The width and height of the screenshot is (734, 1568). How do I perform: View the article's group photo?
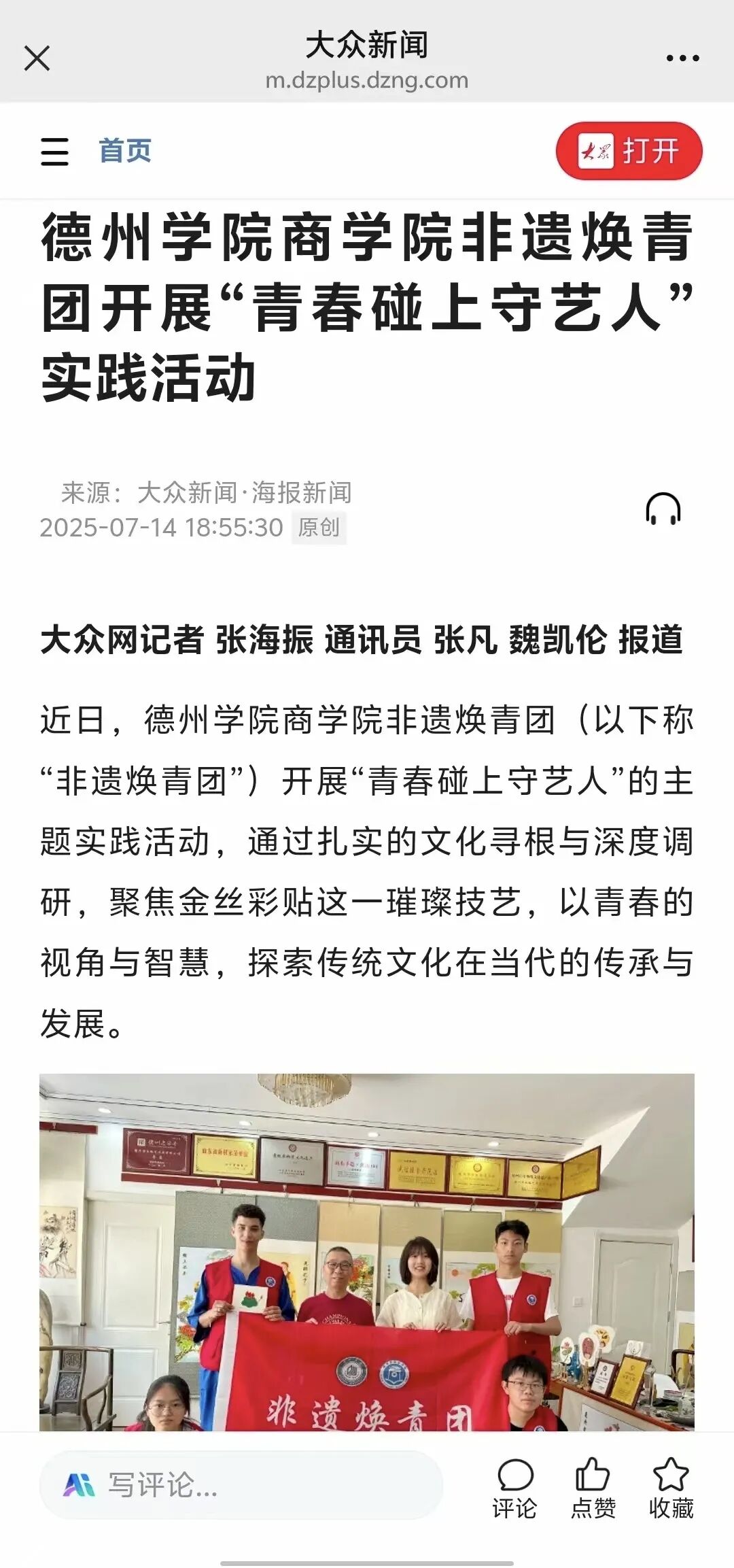(x=367, y=1251)
